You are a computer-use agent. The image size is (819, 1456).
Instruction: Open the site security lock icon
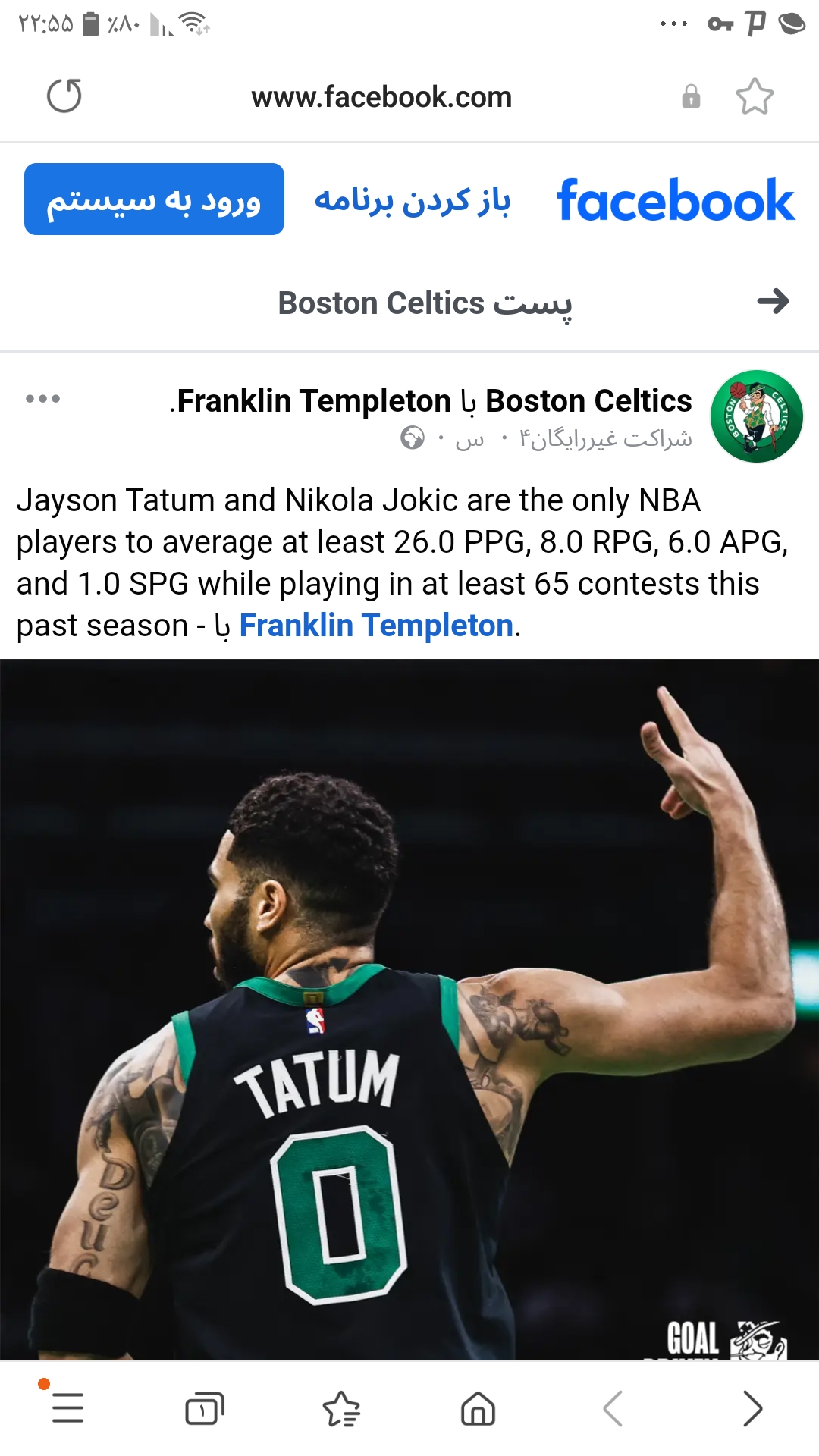691,97
